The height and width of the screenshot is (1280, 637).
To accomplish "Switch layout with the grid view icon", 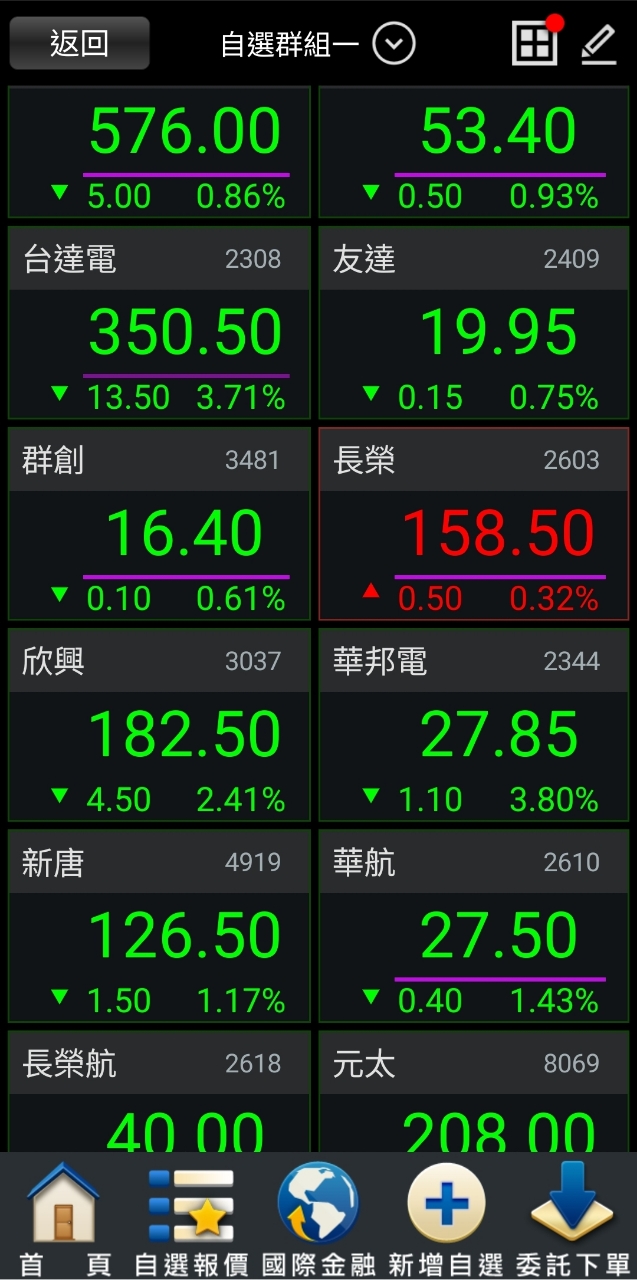I will click(535, 44).
